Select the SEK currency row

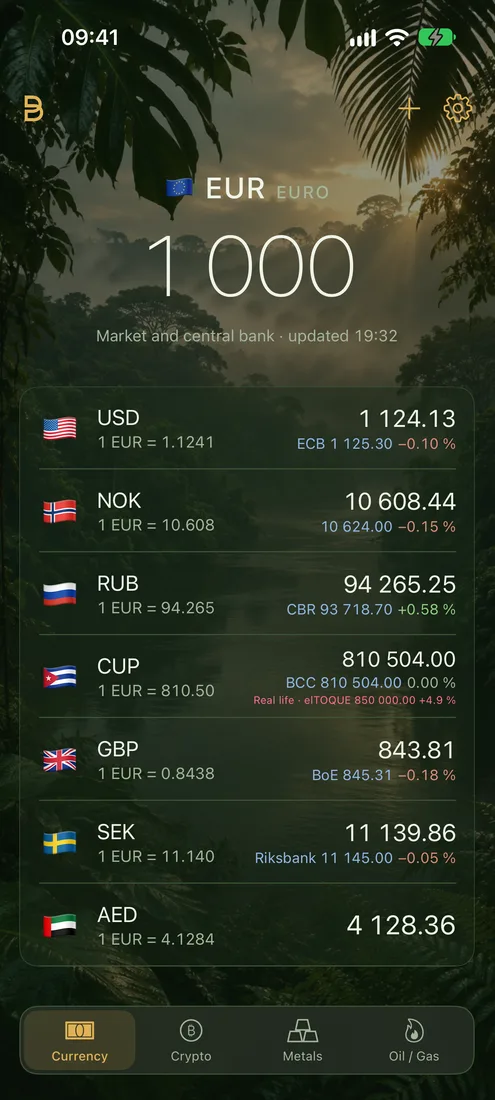(x=248, y=843)
